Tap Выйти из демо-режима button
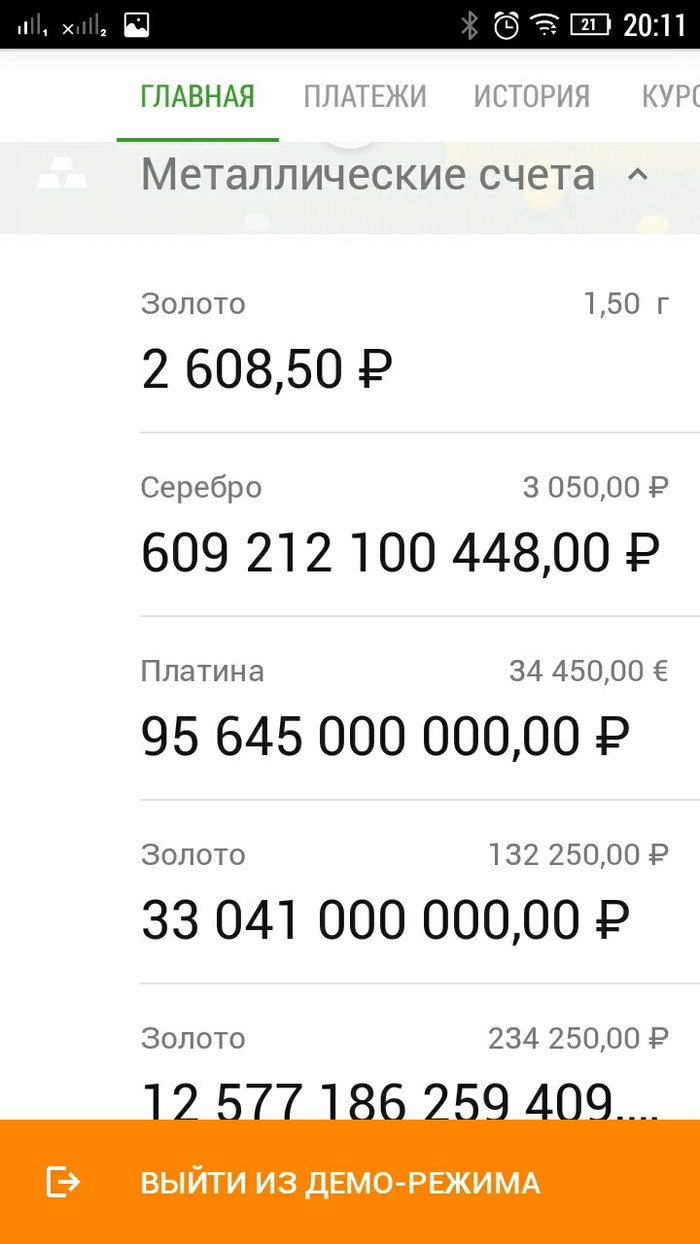 point(340,1183)
